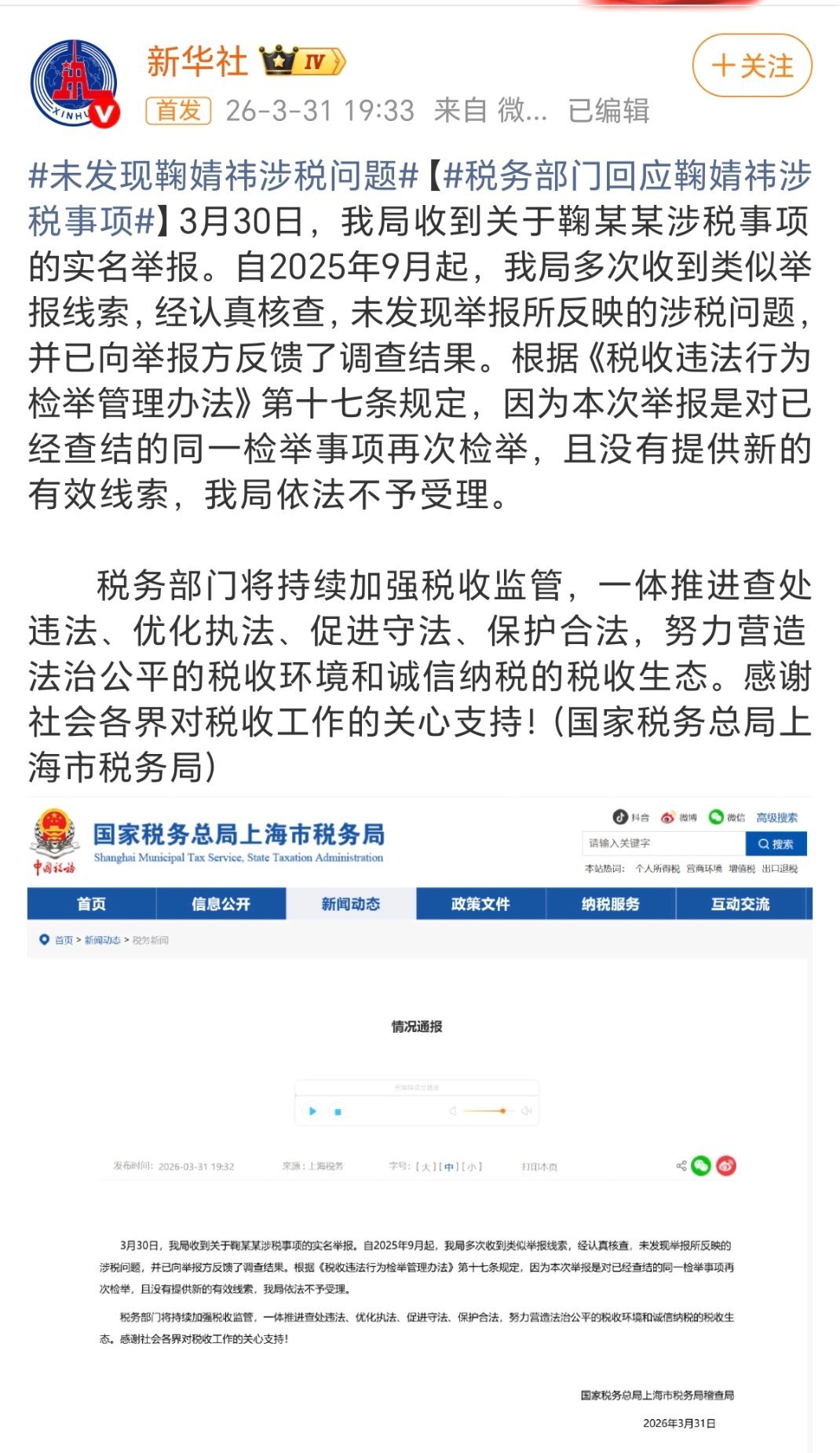Click the Douyin icon in the site header
The width and height of the screenshot is (840, 1453).
click(621, 817)
